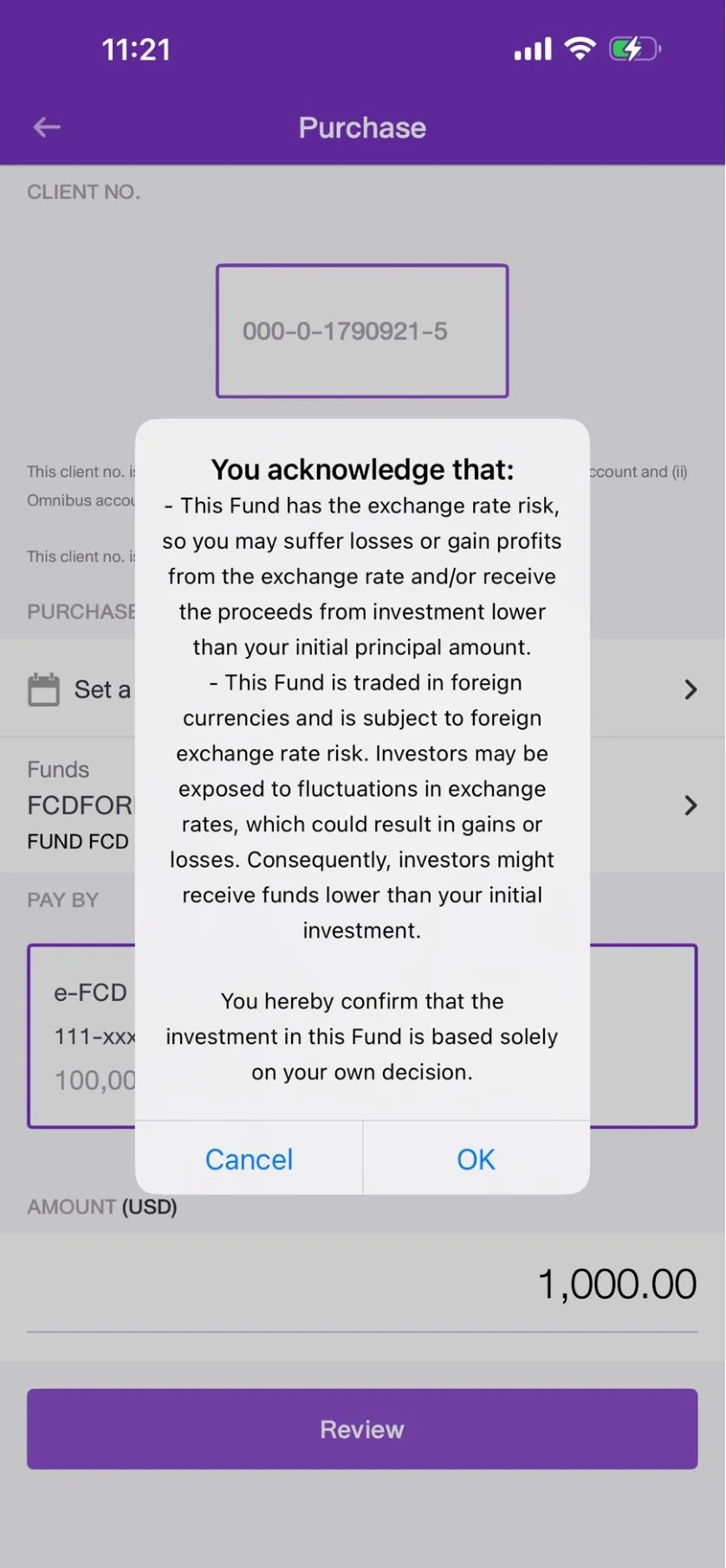Open the Funds FCD selection row

[x=362, y=805]
